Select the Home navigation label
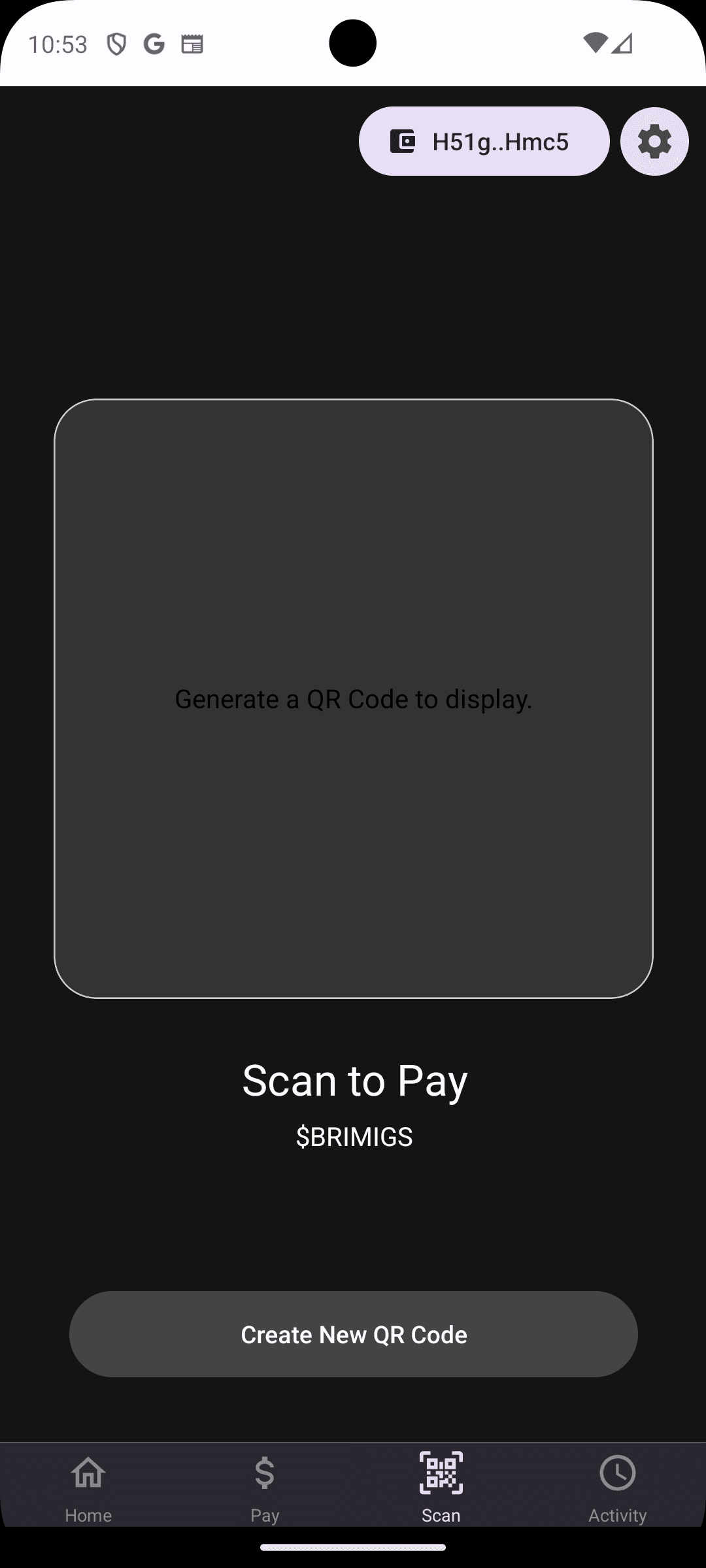This screenshot has height=1568, width=706. point(88,1514)
